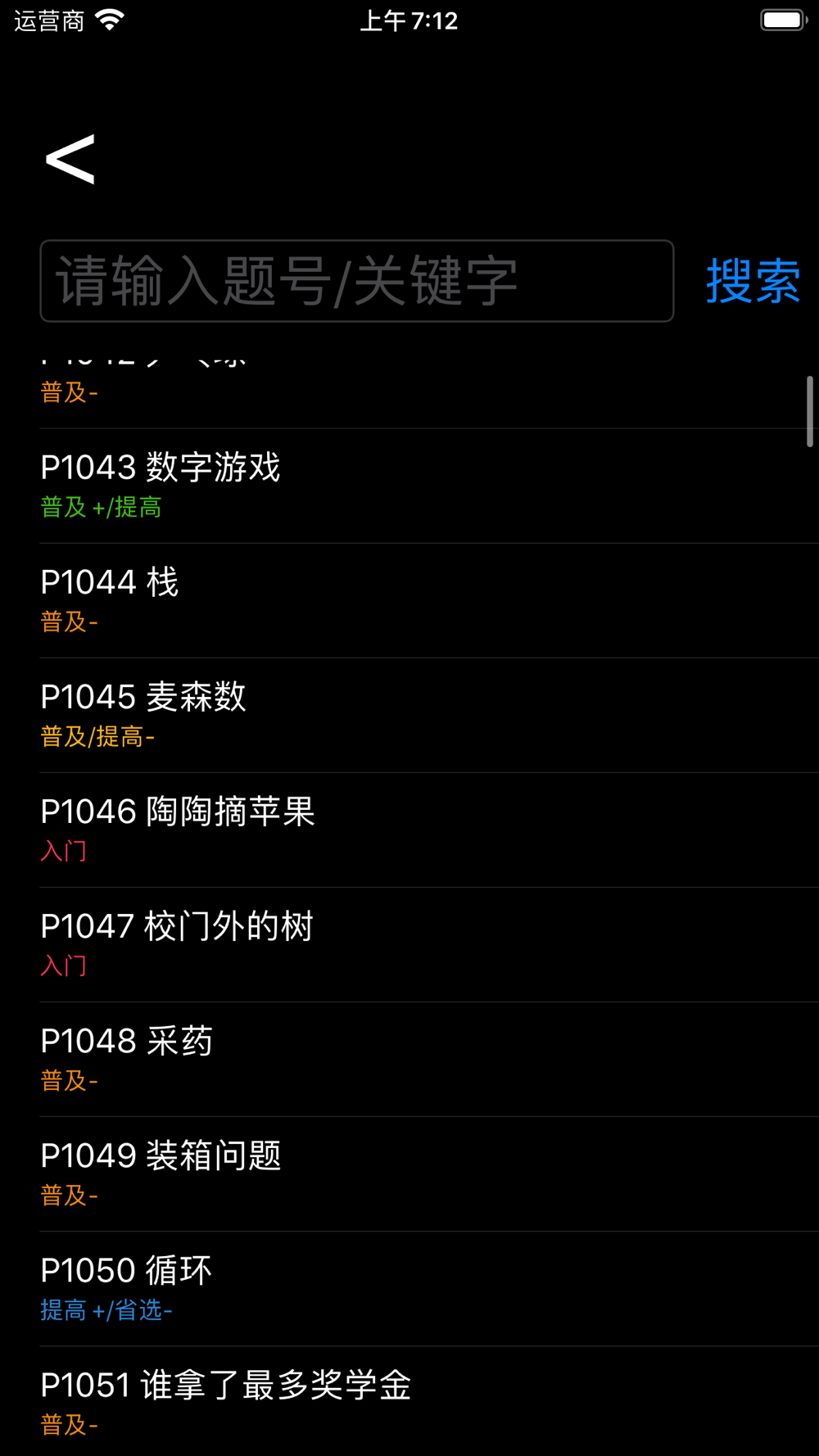This screenshot has height=1456, width=819.
Task: Tap the blue 搜索 button
Action: 753,281
